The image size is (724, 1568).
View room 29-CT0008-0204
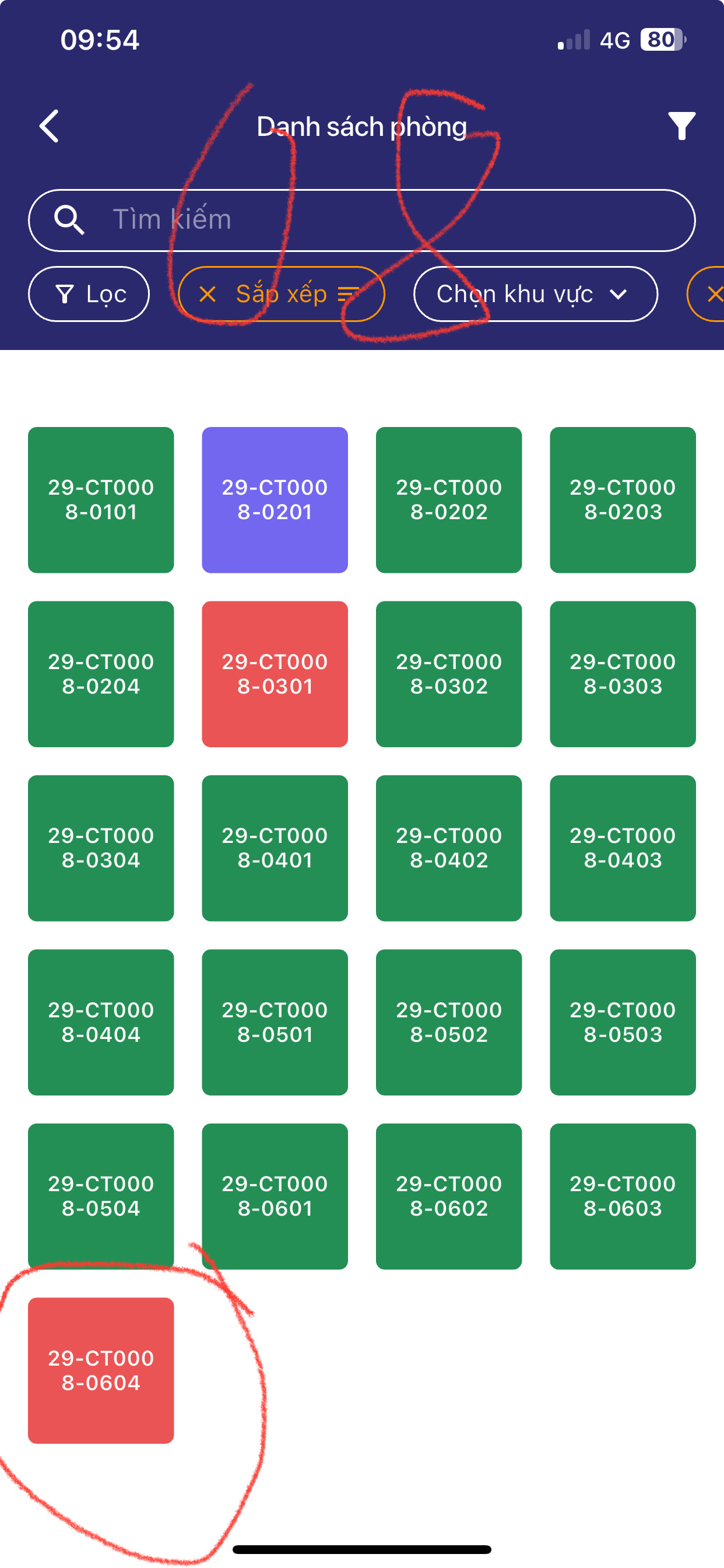pos(101,674)
